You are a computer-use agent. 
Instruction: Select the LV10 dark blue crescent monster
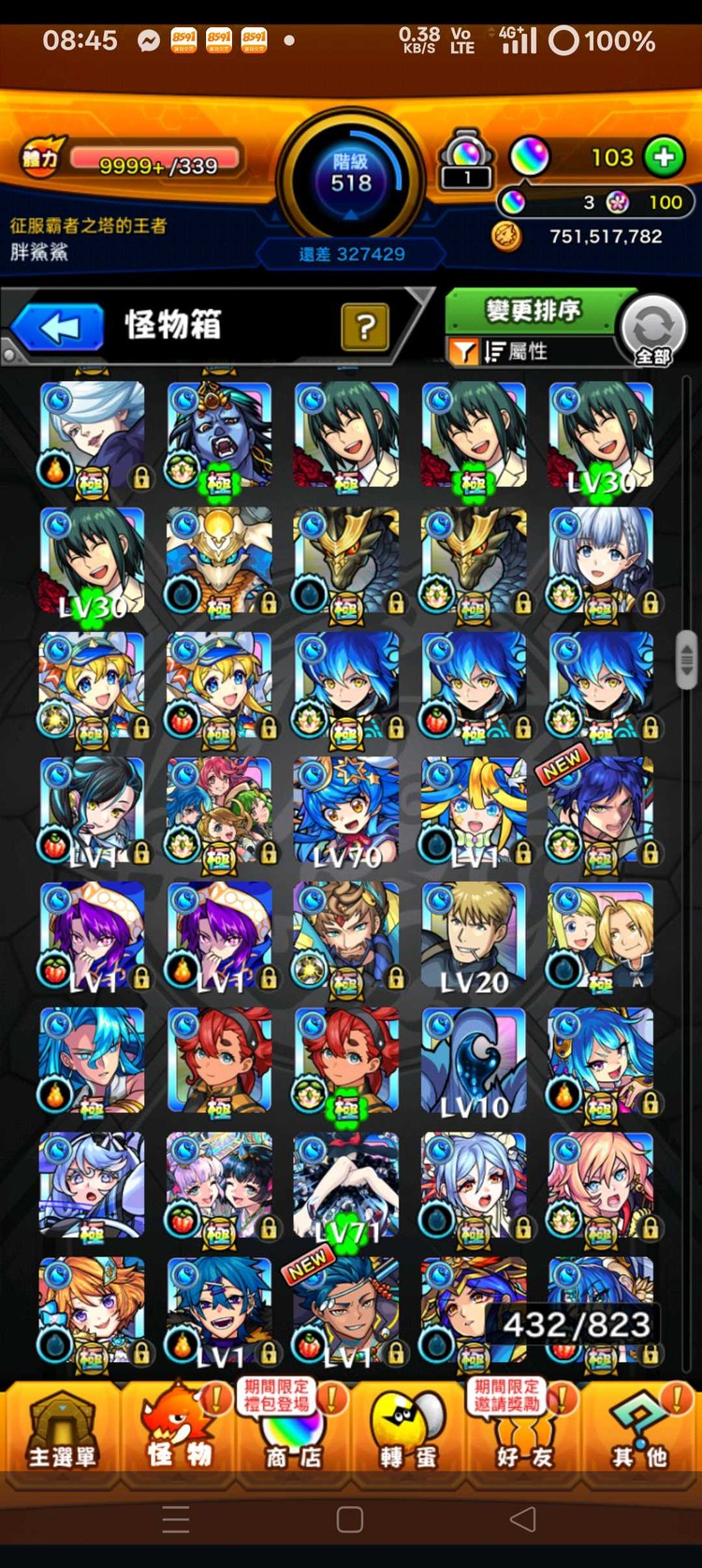coord(474,1062)
